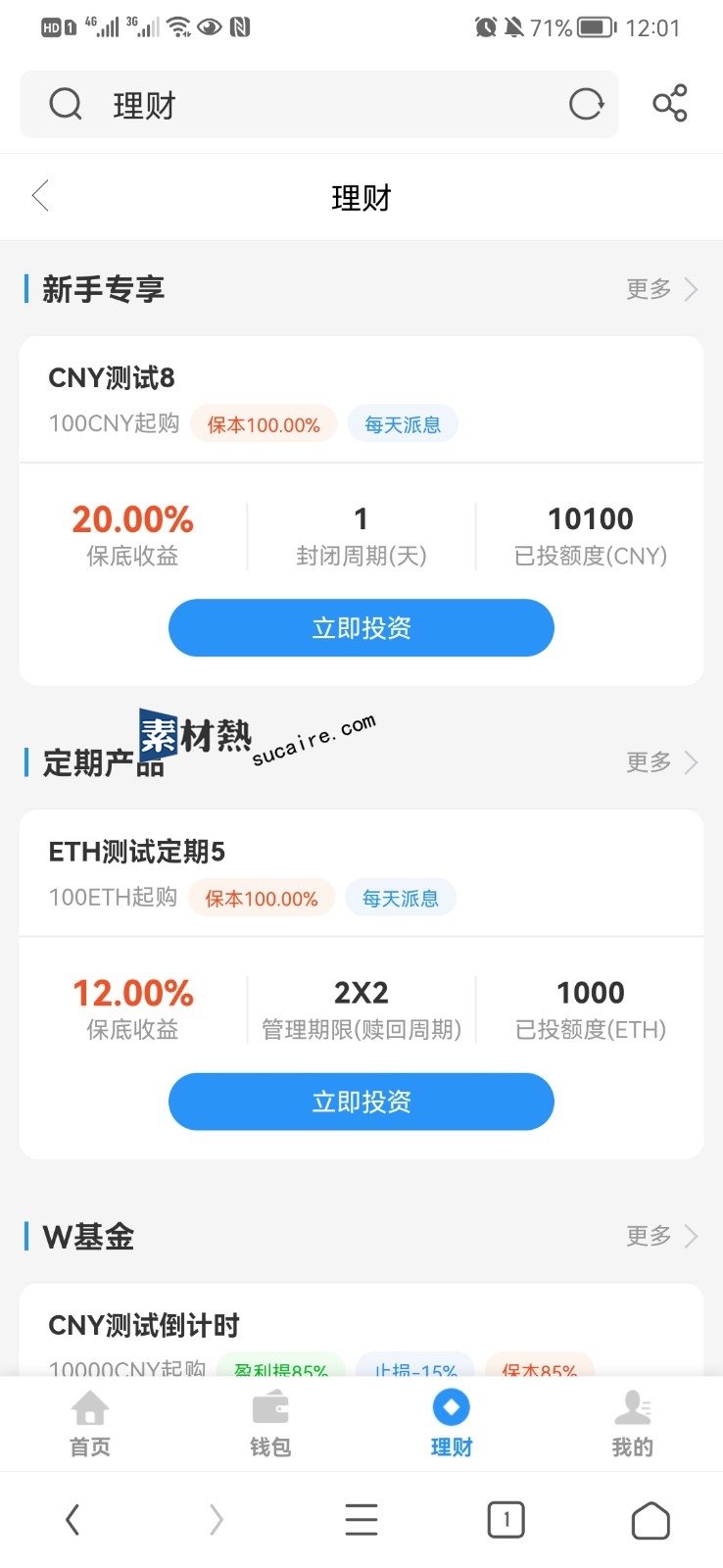The height and width of the screenshot is (1568, 723).
Task: Go to the browser home page
Action: pyautogui.click(x=651, y=1521)
